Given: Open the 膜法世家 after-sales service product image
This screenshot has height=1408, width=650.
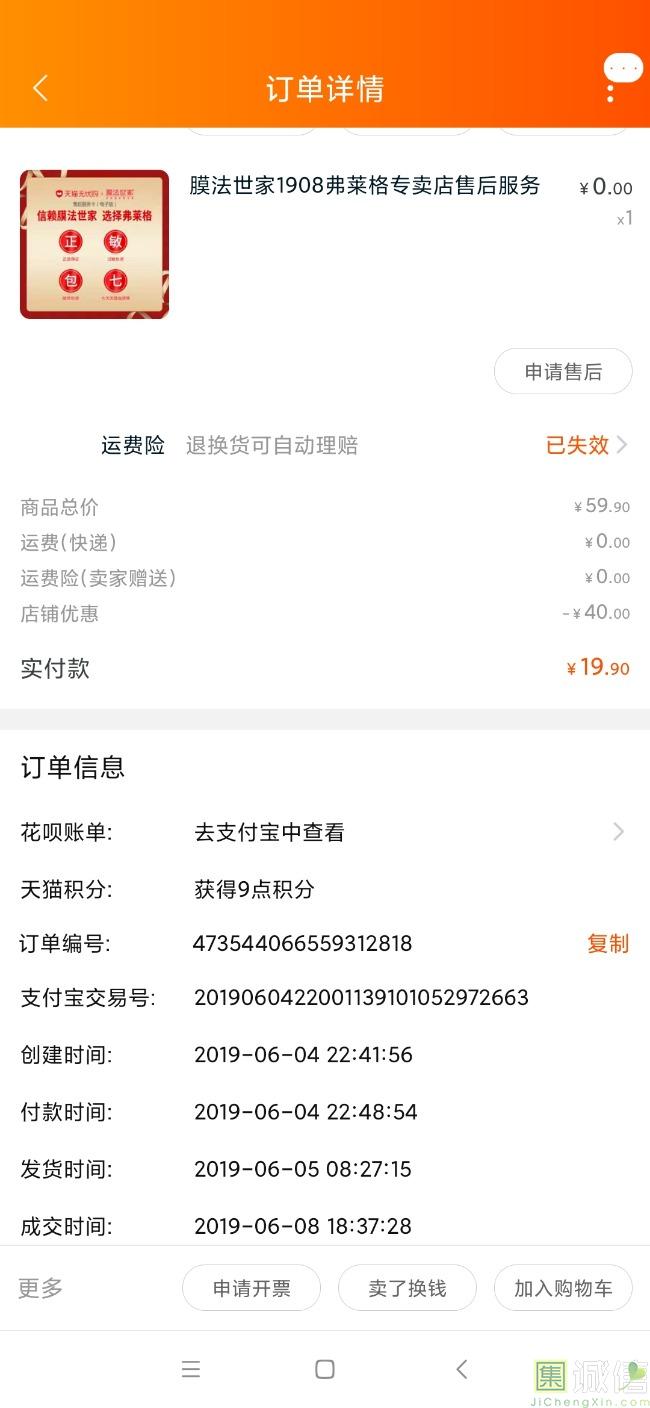Looking at the screenshot, I should point(94,244).
